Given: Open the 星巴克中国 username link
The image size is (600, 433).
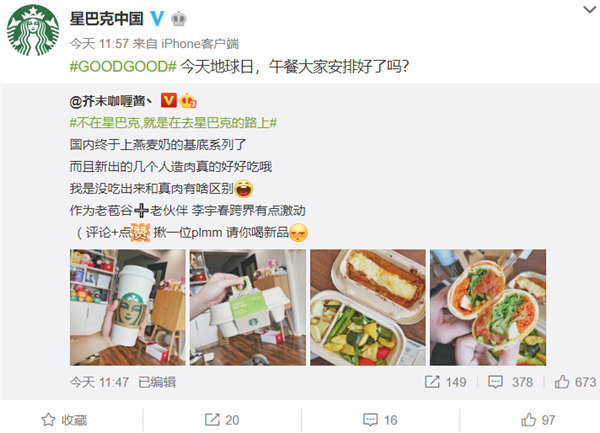Looking at the screenshot, I should pyautogui.click(x=107, y=18).
